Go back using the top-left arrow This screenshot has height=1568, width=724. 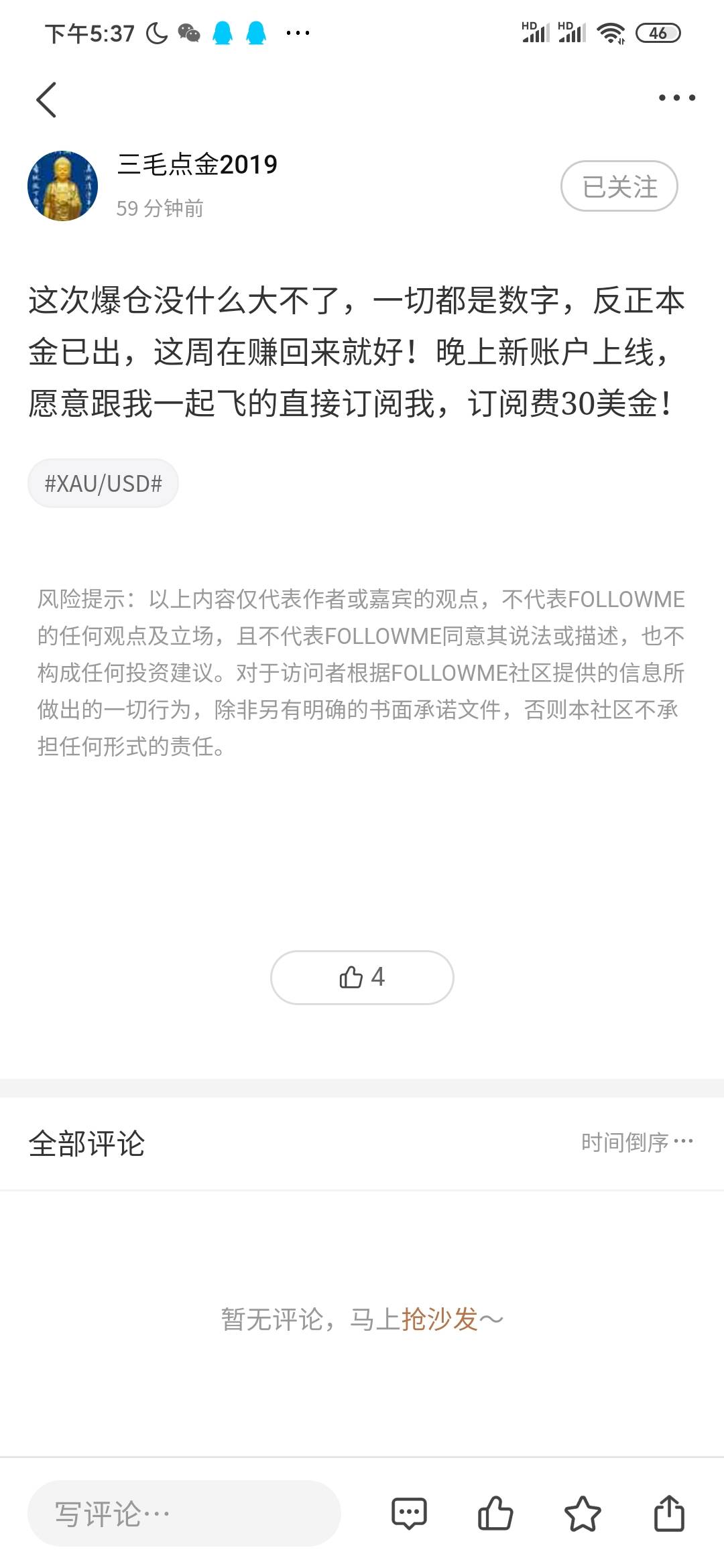(46, 100)
